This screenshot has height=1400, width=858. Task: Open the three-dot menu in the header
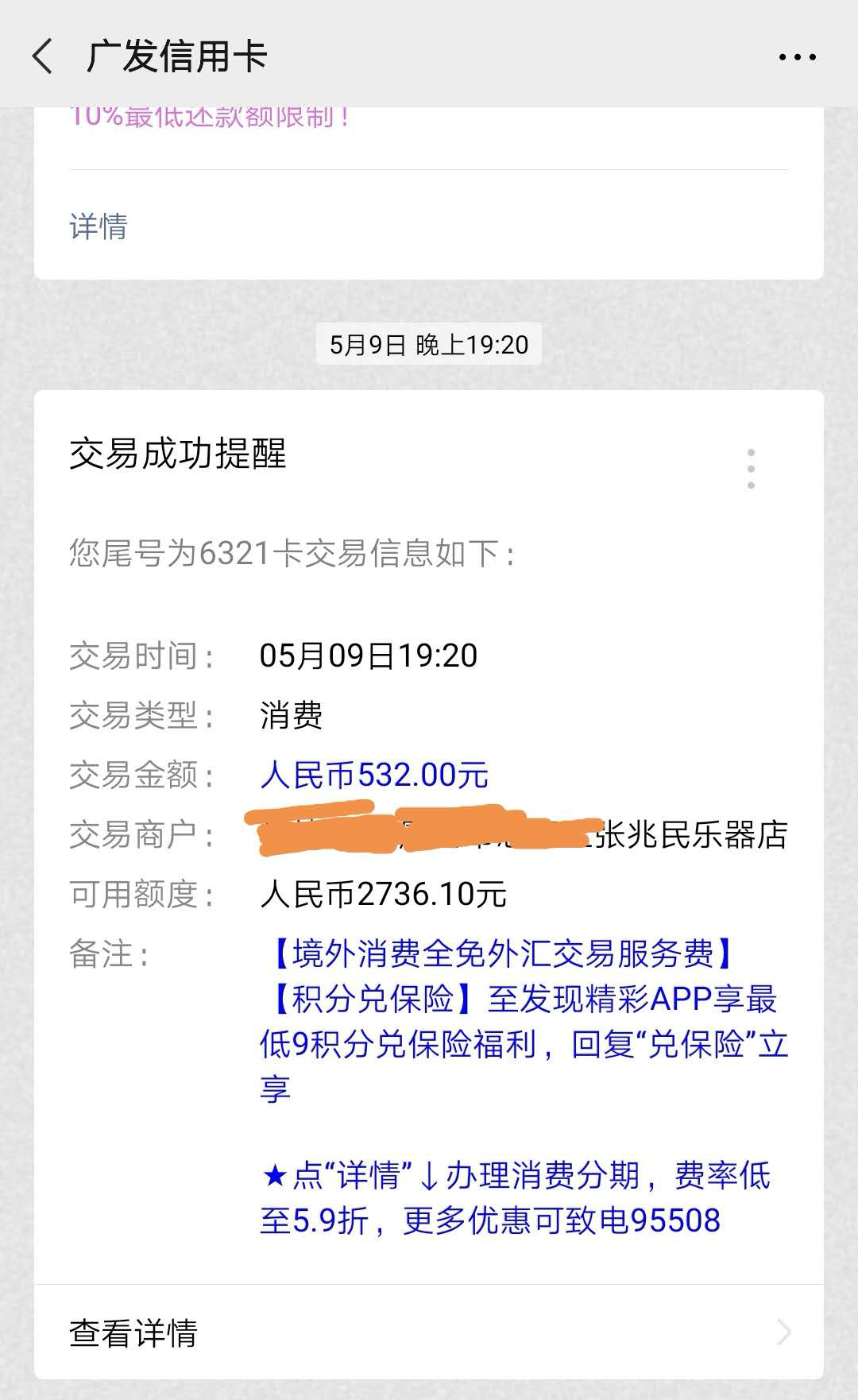pos(797,57)
